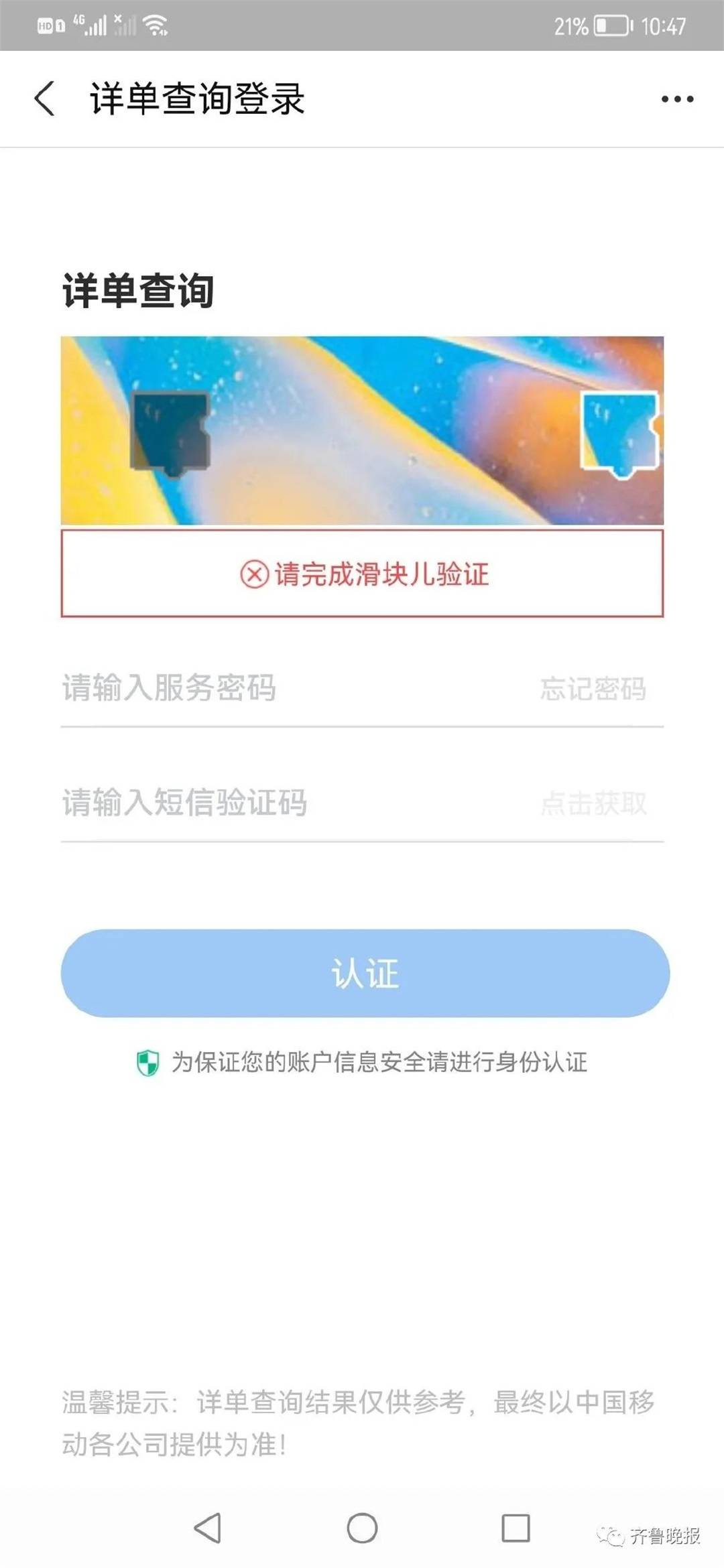Tap the system home button
The width and height of the screenshot is (724, 1568).
(362, 1528)
